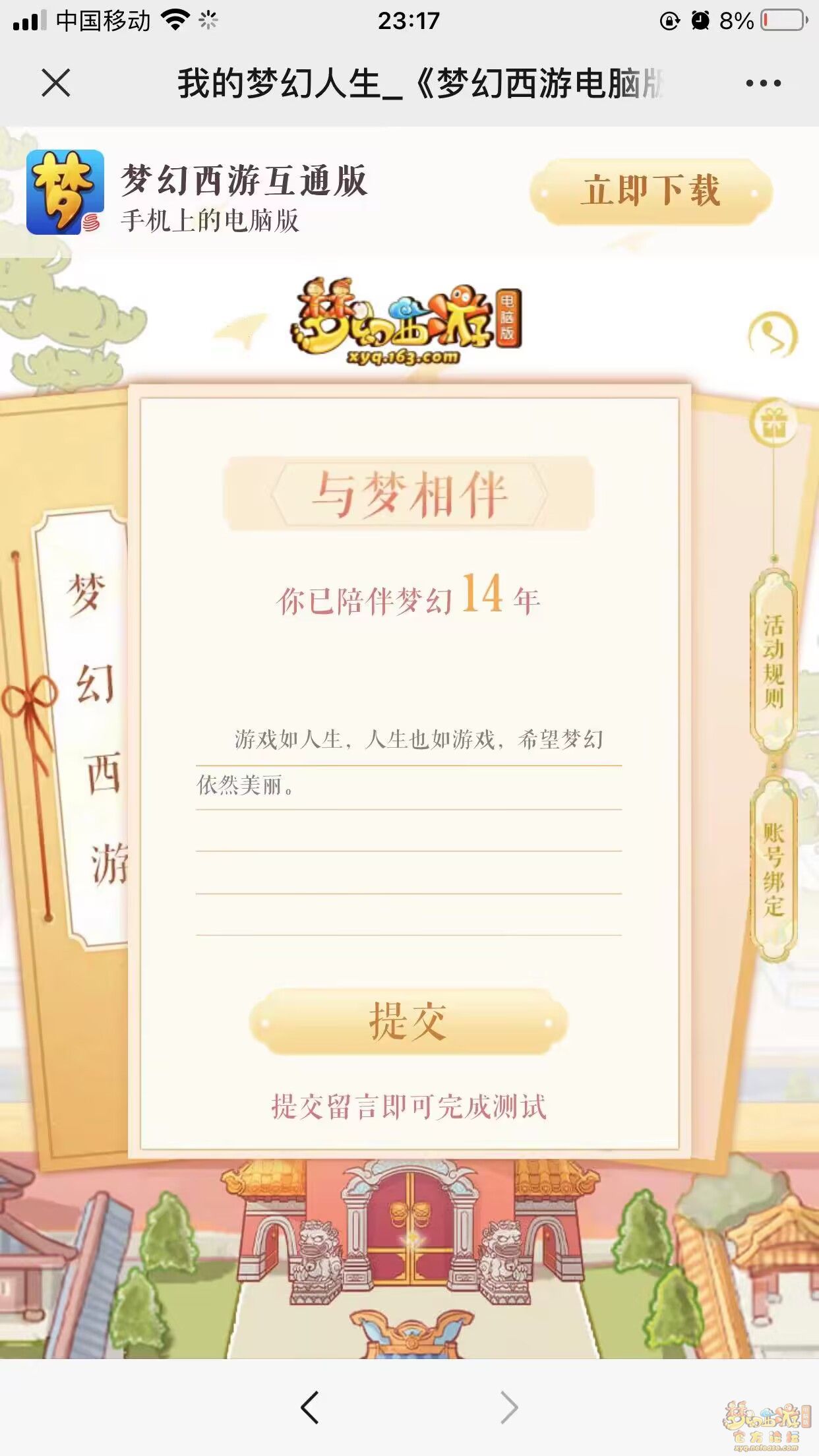Toggle the background music icon
Screen dimensions: 819x1456
pyautogui.click(x=772, y=335)
